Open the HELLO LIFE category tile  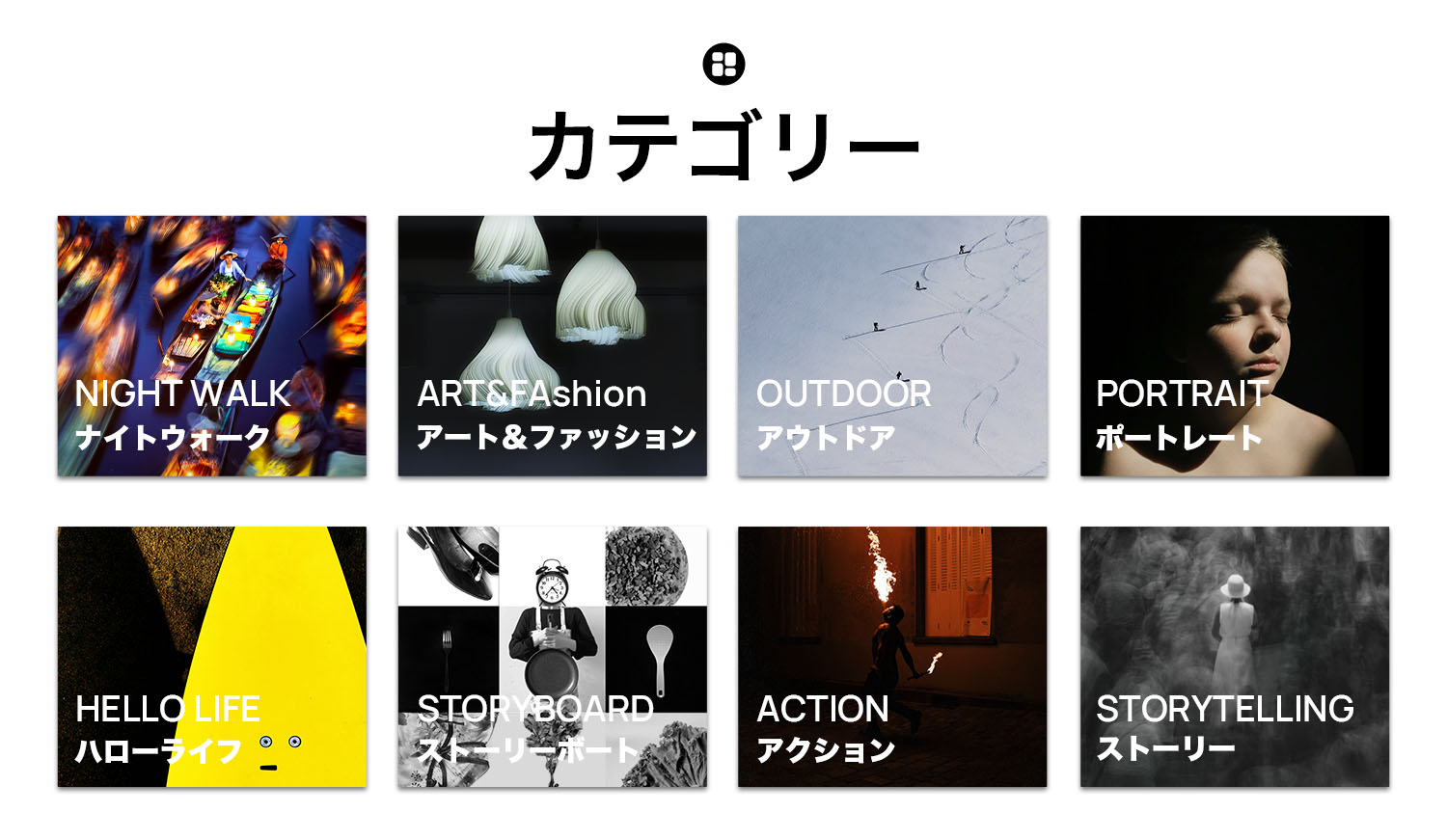coord(211,656)
